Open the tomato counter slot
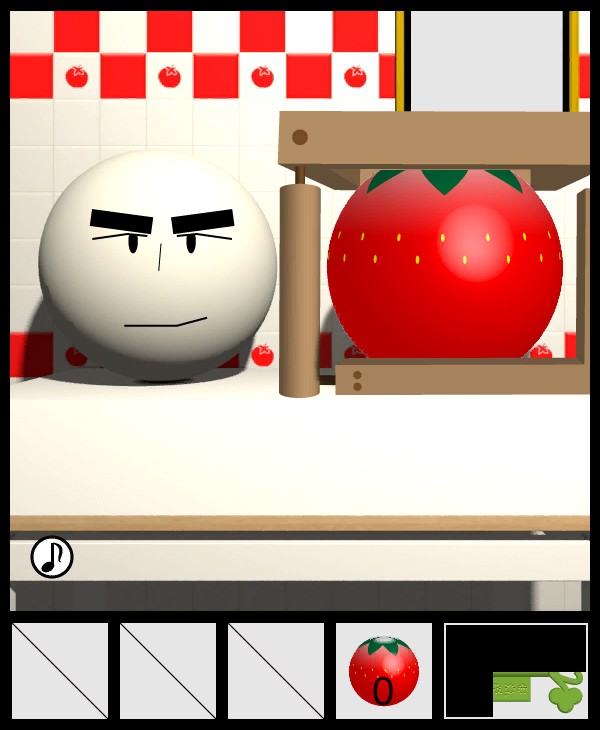 coord(384,671)
